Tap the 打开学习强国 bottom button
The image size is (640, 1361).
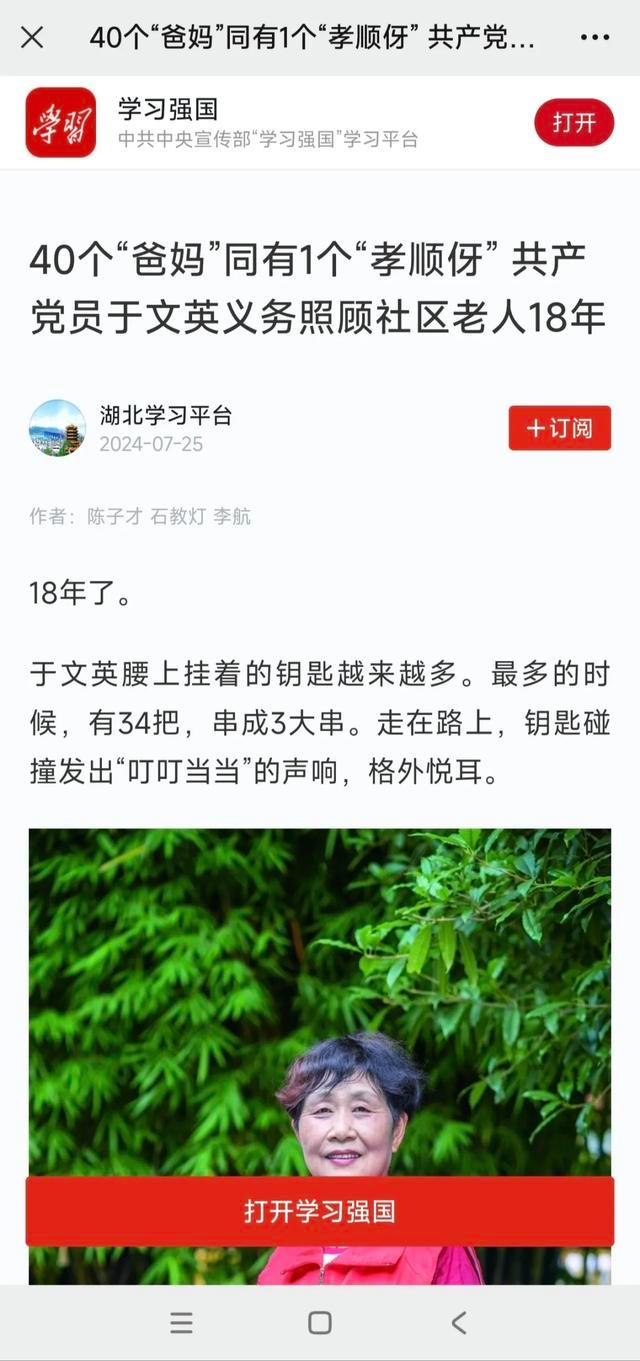[320, 1211]
